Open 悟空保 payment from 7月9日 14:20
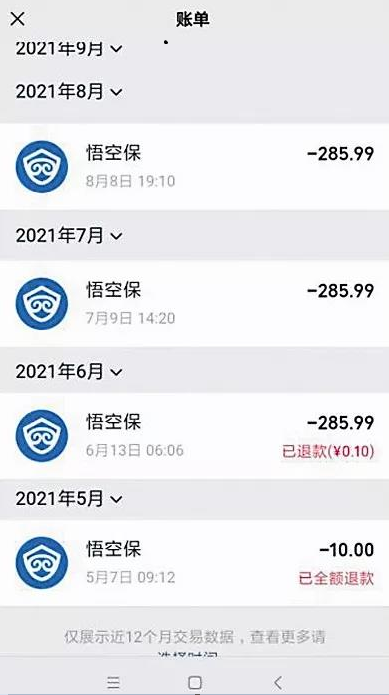Screen dimensions: 389x695 pos(194,304)
